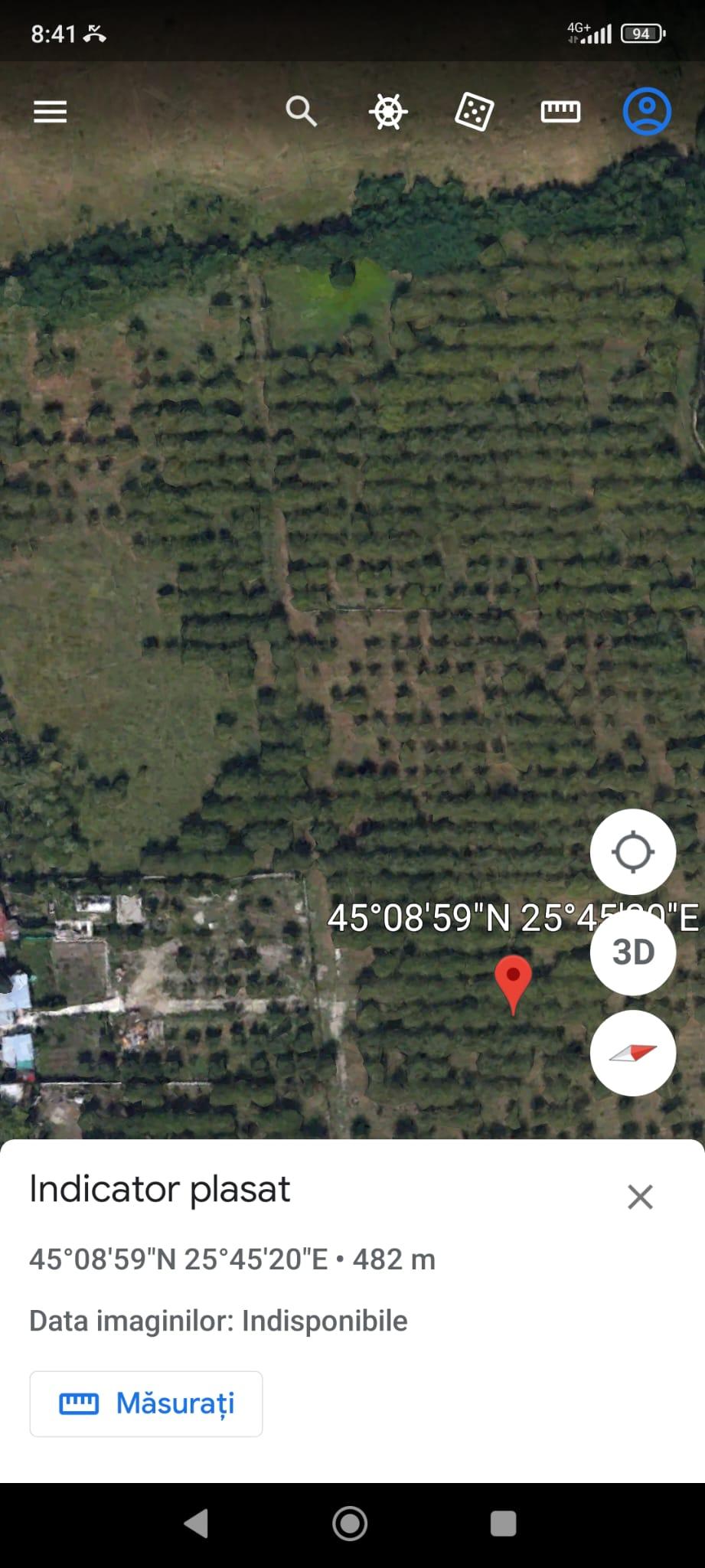Go to the home screen
This screenshot has width=705, height=1568.
point(350,1524)
